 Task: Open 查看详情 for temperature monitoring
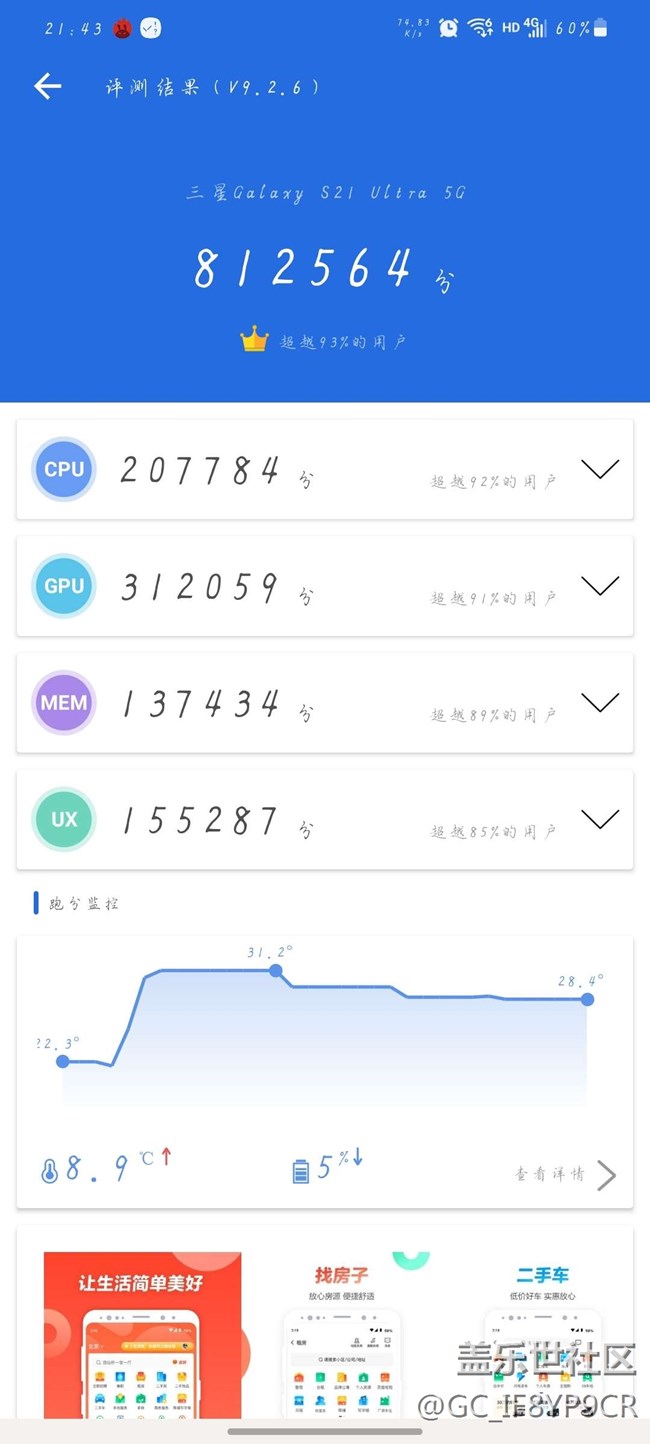coord(565,1175)
